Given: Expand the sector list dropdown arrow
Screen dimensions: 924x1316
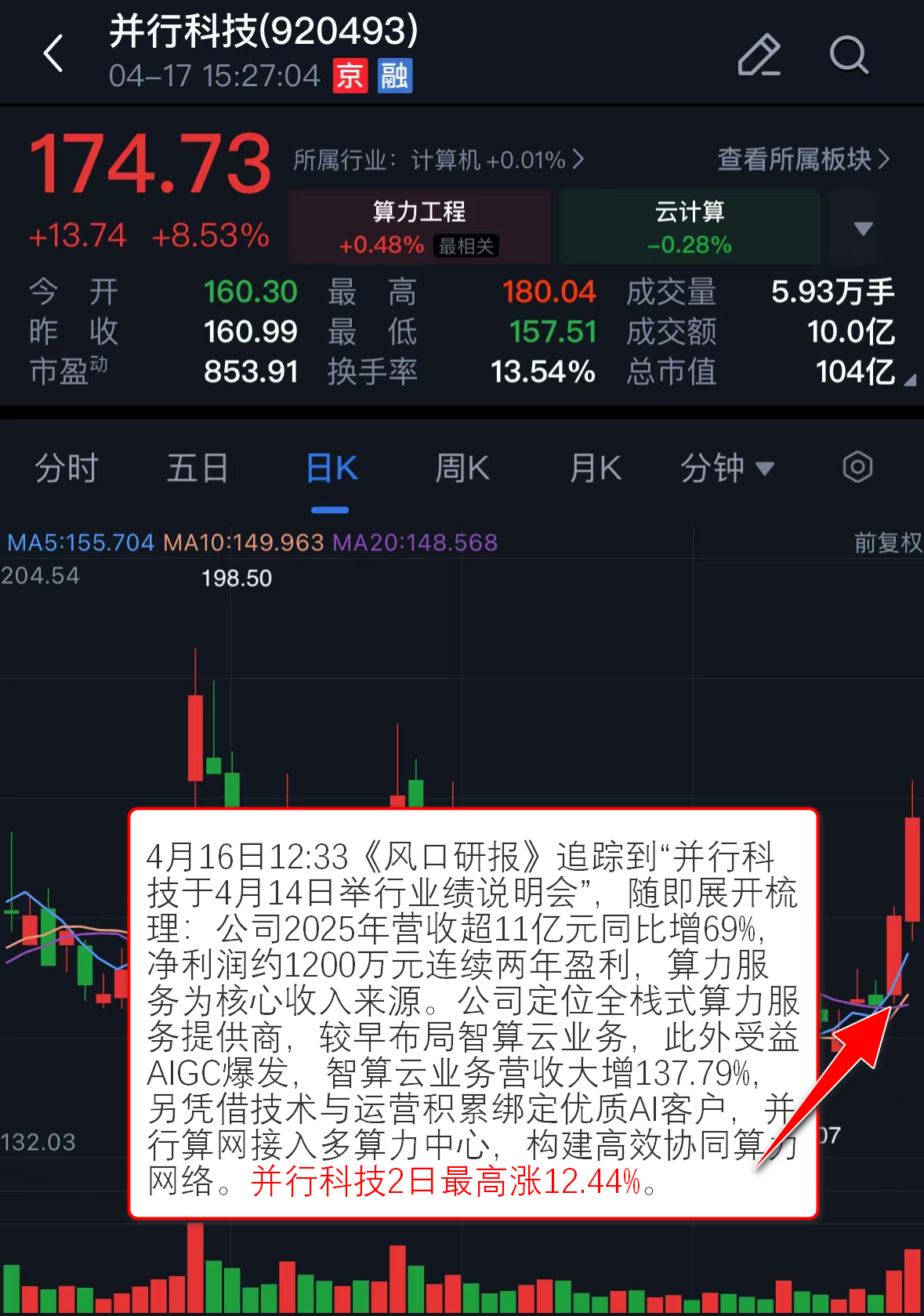Looking at the screenshot, I should [x=863, y=228].
